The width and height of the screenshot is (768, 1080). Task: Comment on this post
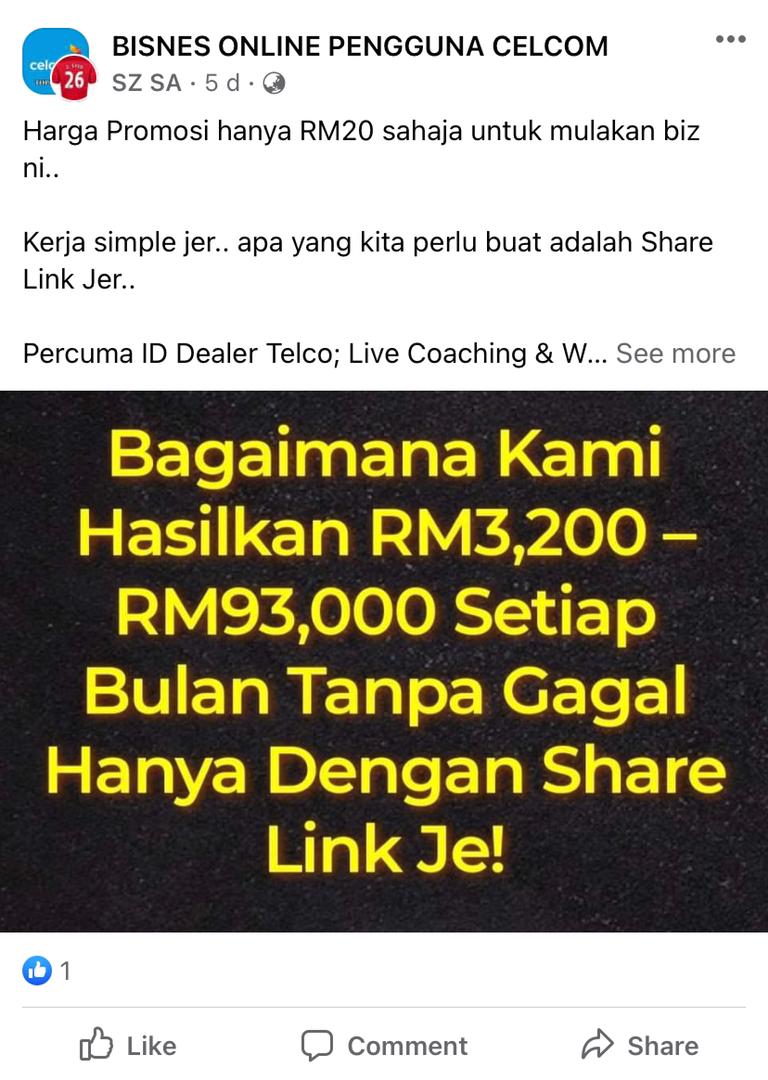click(x=384, y=1046)
